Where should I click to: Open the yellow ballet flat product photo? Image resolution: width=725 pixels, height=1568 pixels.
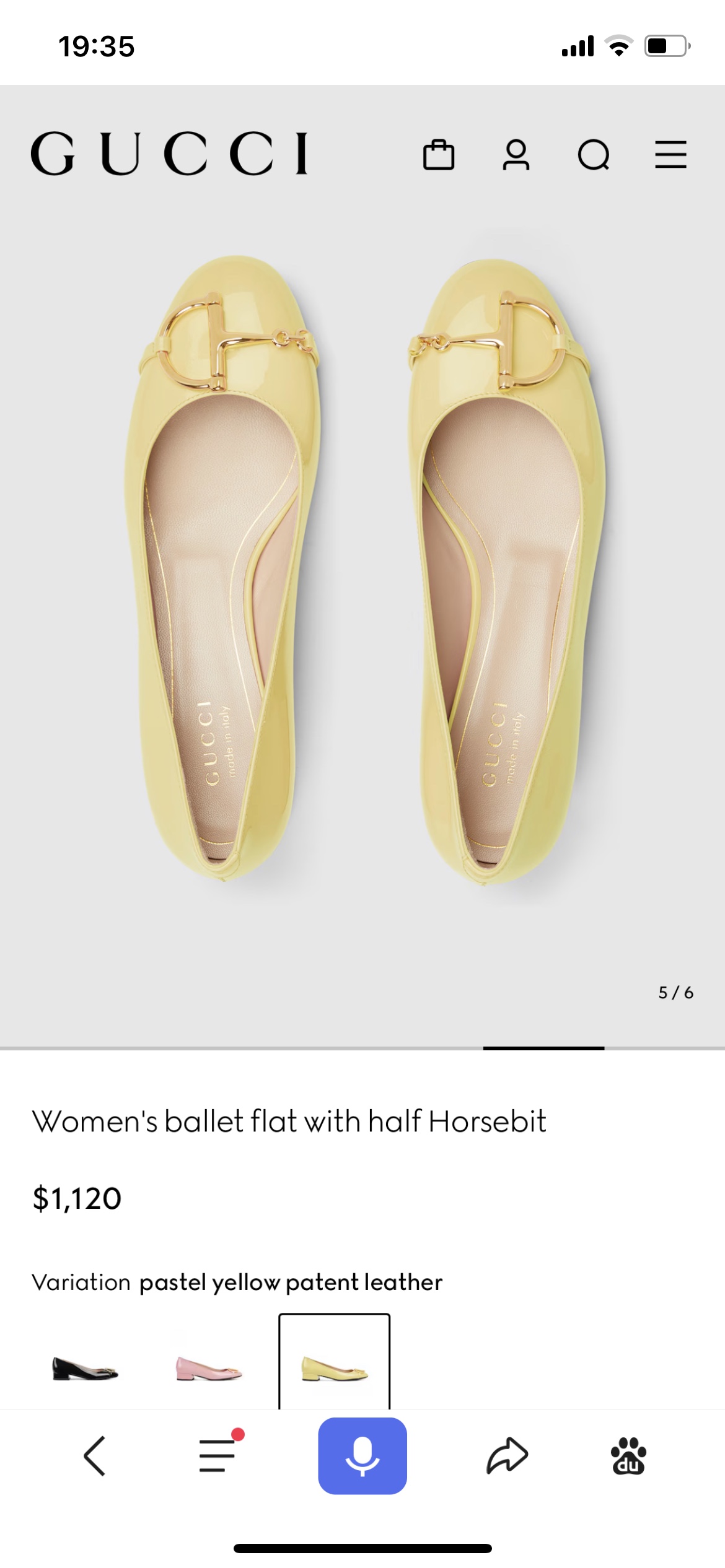(x=362, y=570)
